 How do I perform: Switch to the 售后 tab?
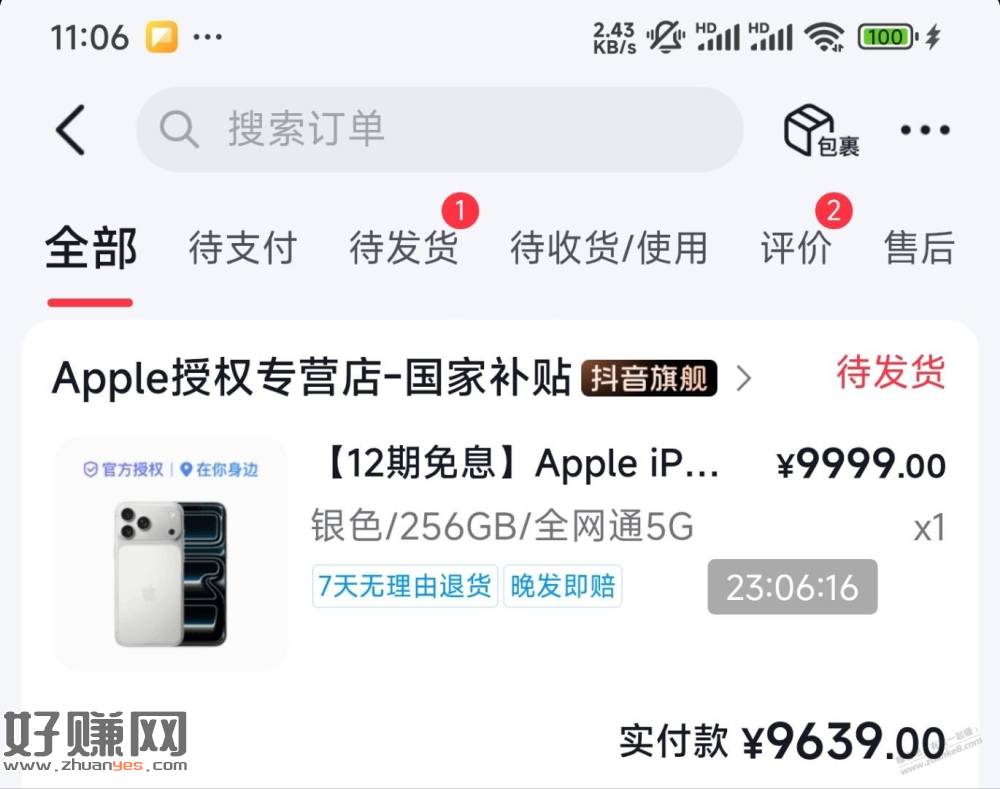[x=919, y=248]
